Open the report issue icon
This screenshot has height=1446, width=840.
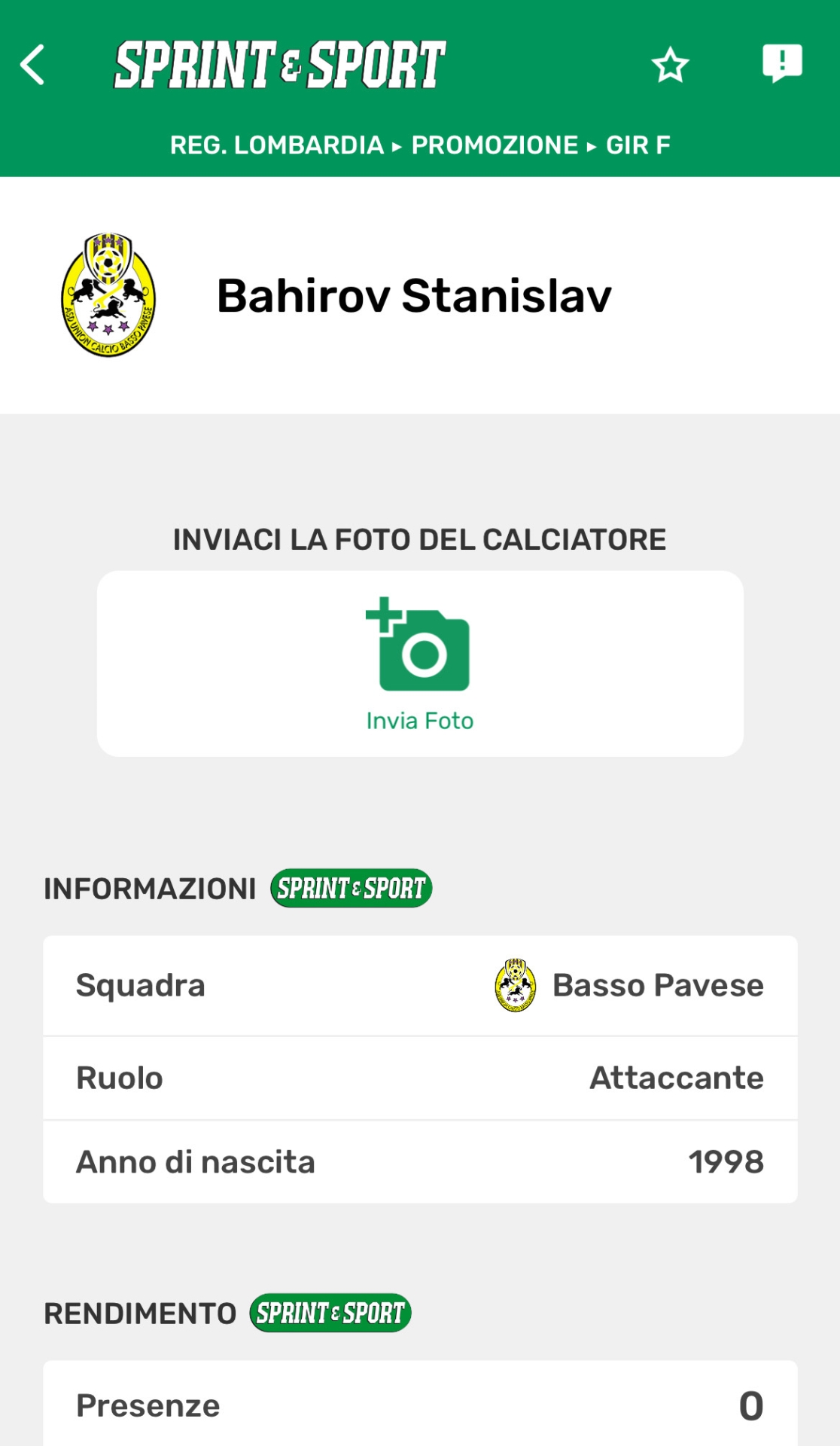pyautogui.click(x=782, y=63)
